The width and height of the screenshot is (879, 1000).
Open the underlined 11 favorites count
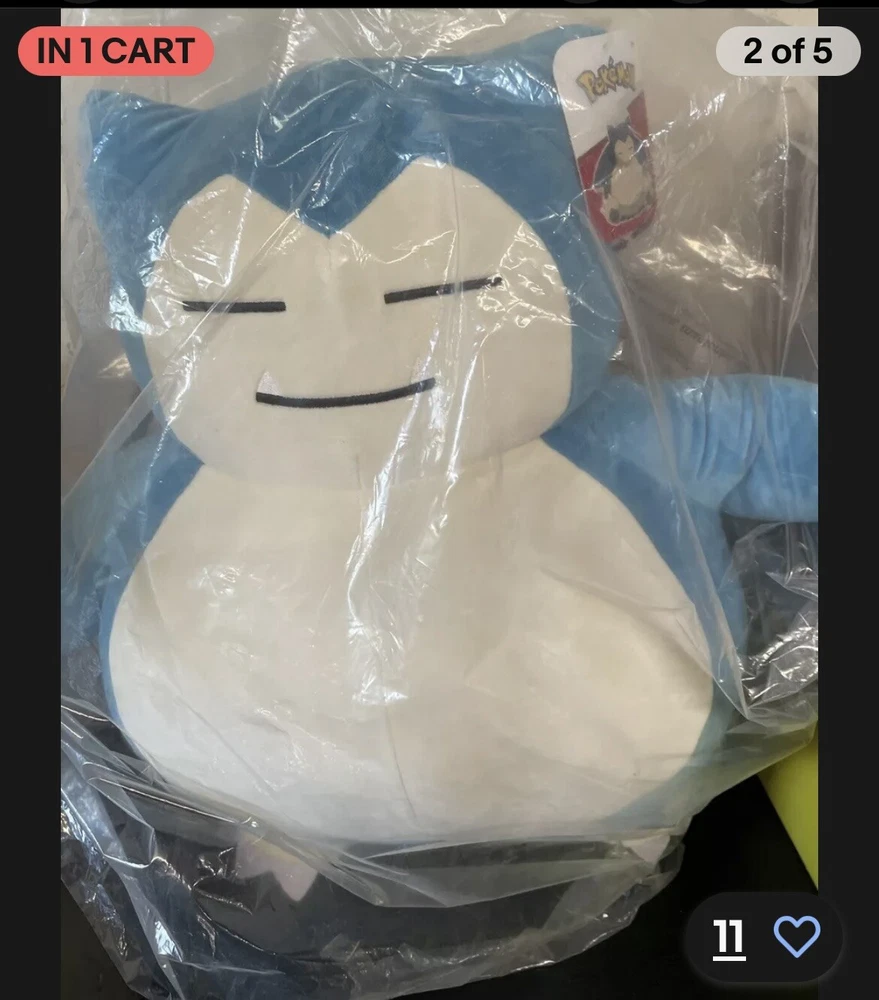click(729, 938)
